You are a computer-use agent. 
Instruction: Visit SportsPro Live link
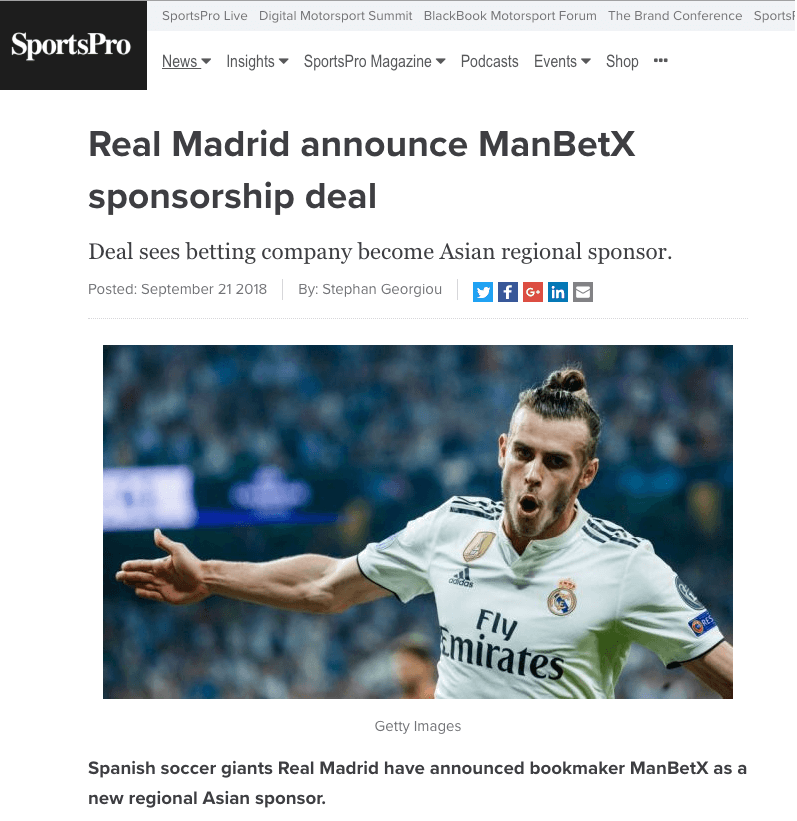(x=204, y=16)
